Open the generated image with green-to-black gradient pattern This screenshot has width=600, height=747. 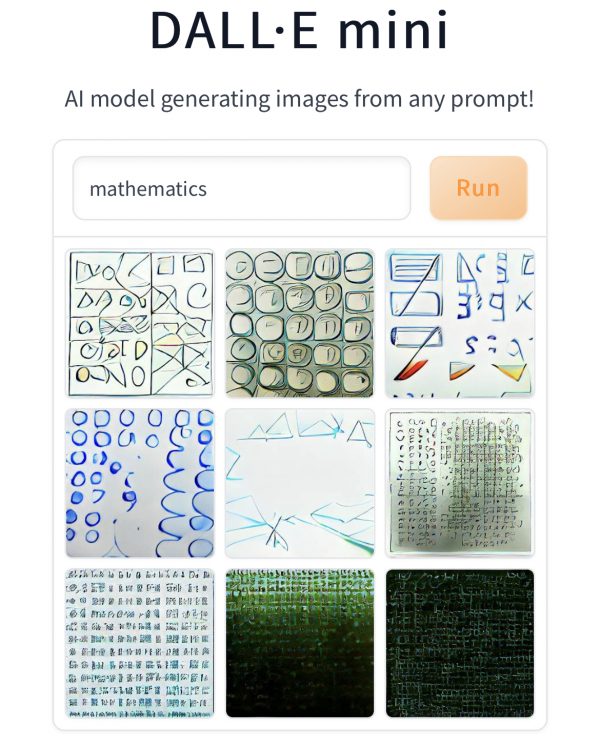(x=300, y=643)
